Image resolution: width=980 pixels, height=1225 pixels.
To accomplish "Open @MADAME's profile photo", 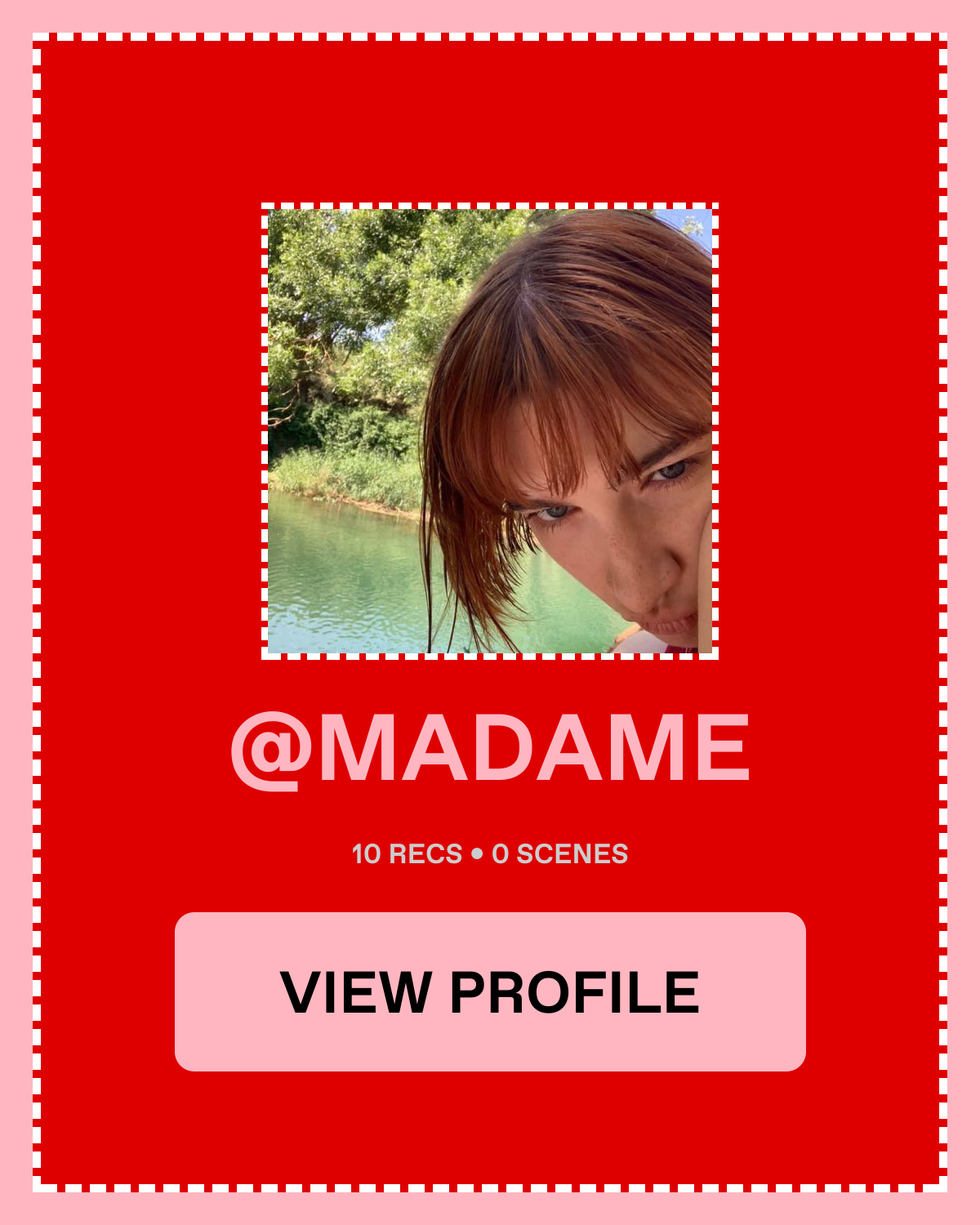I will (490, 431).
